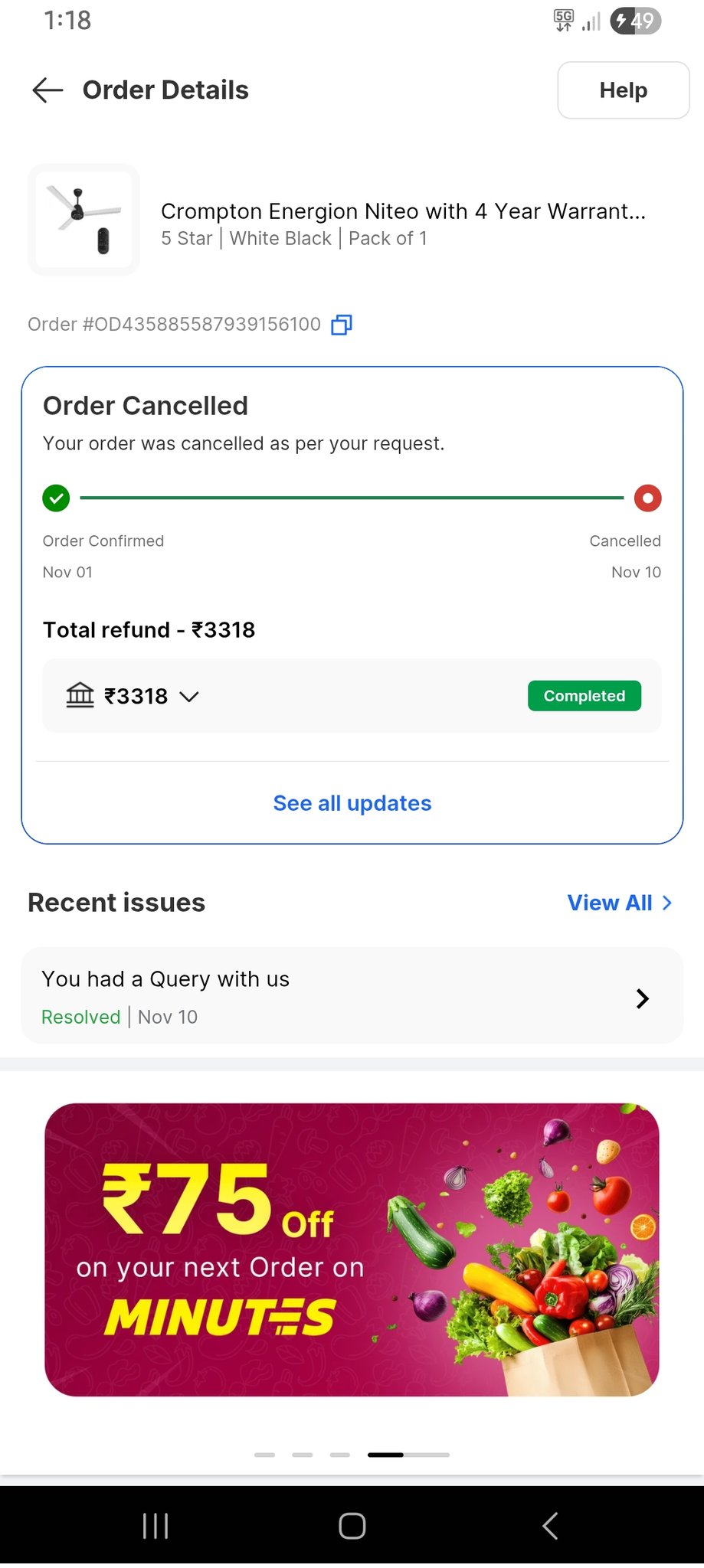View All recent issues

coord(619,903)
